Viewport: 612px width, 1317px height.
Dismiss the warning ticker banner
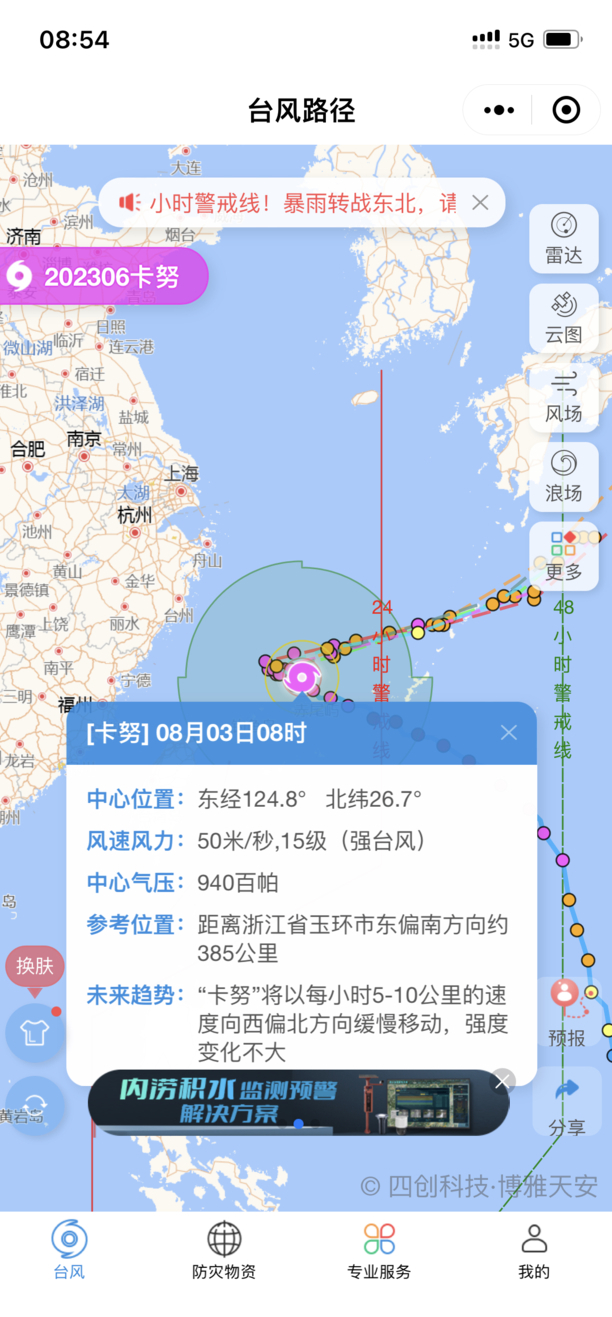[480, 203]
